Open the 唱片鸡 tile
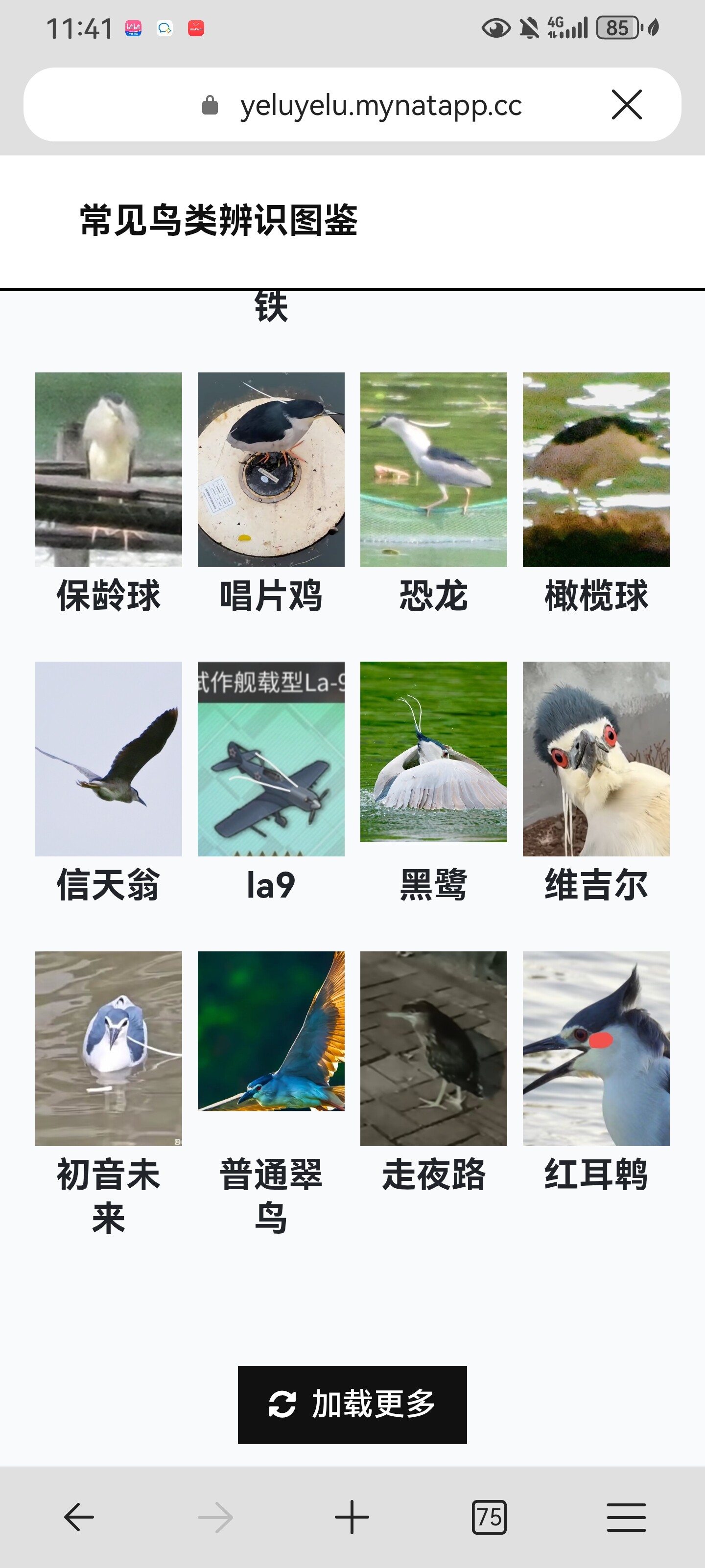The image size is (705, 1568). (x=271, y=470)
